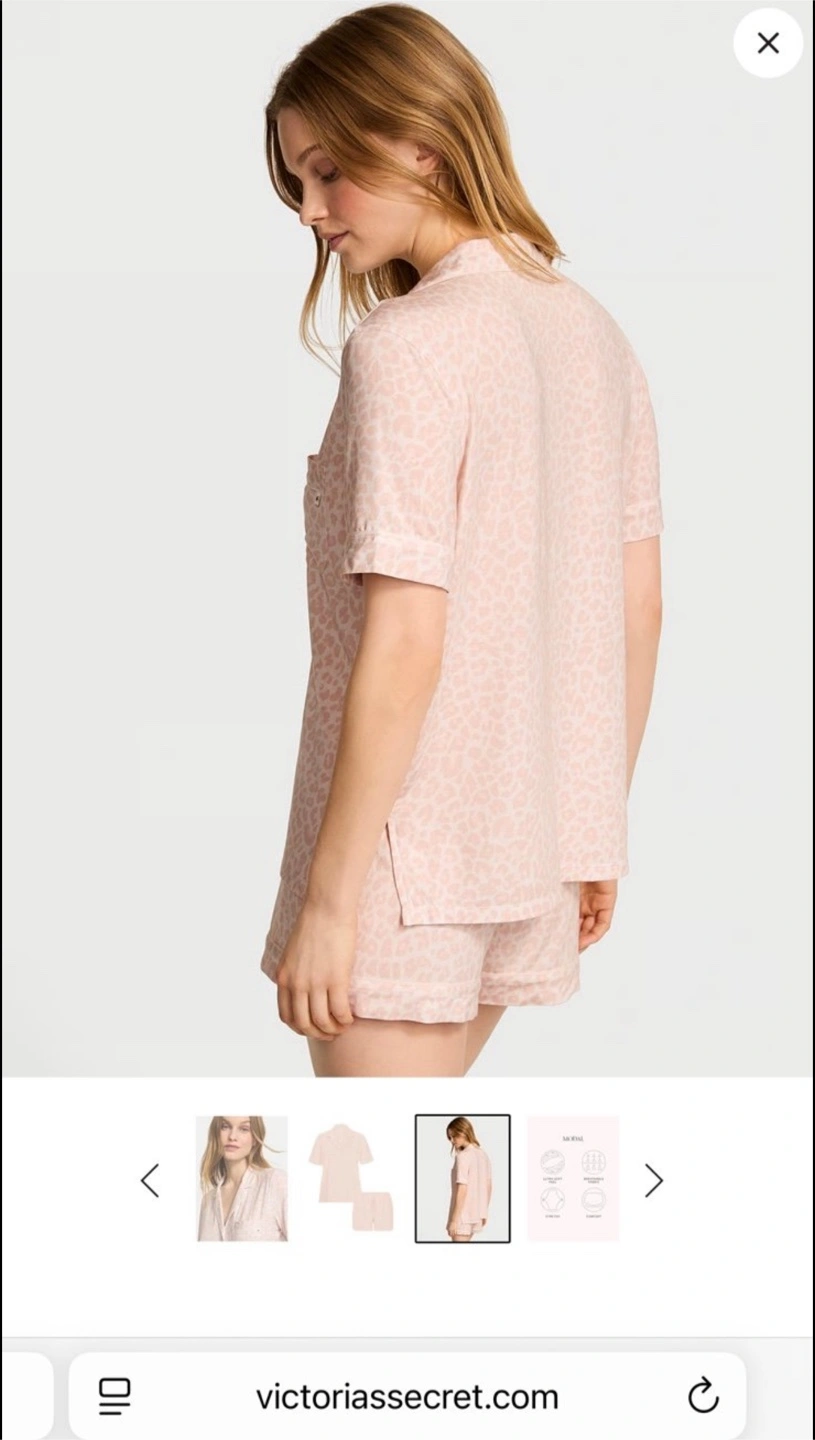Tap the victoriassecret.com address bar
This screenshot has height=1440, width=815.
pos(407,1396)
